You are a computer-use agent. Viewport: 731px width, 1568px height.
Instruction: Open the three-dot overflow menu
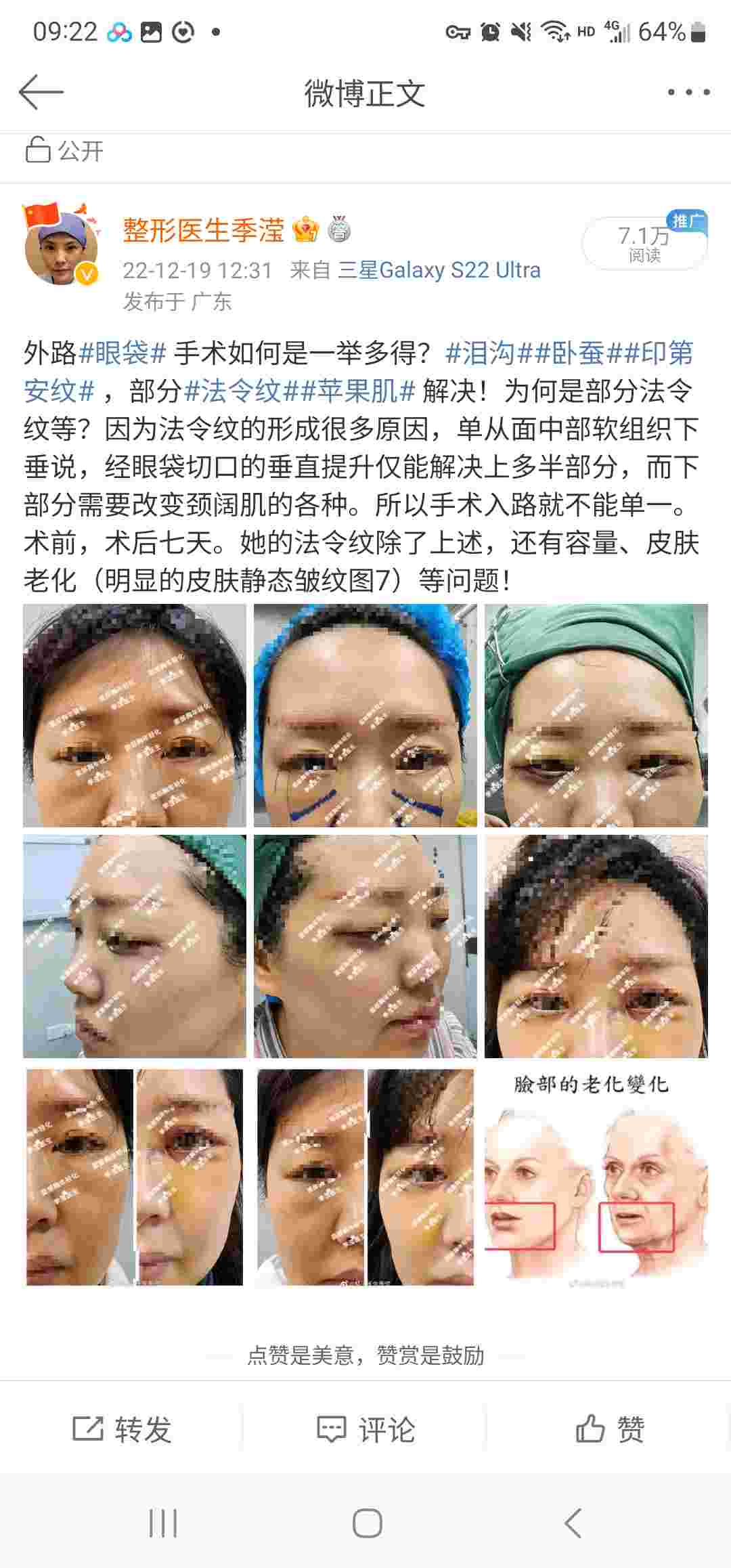pyautogui.click(x=688, y=92)
